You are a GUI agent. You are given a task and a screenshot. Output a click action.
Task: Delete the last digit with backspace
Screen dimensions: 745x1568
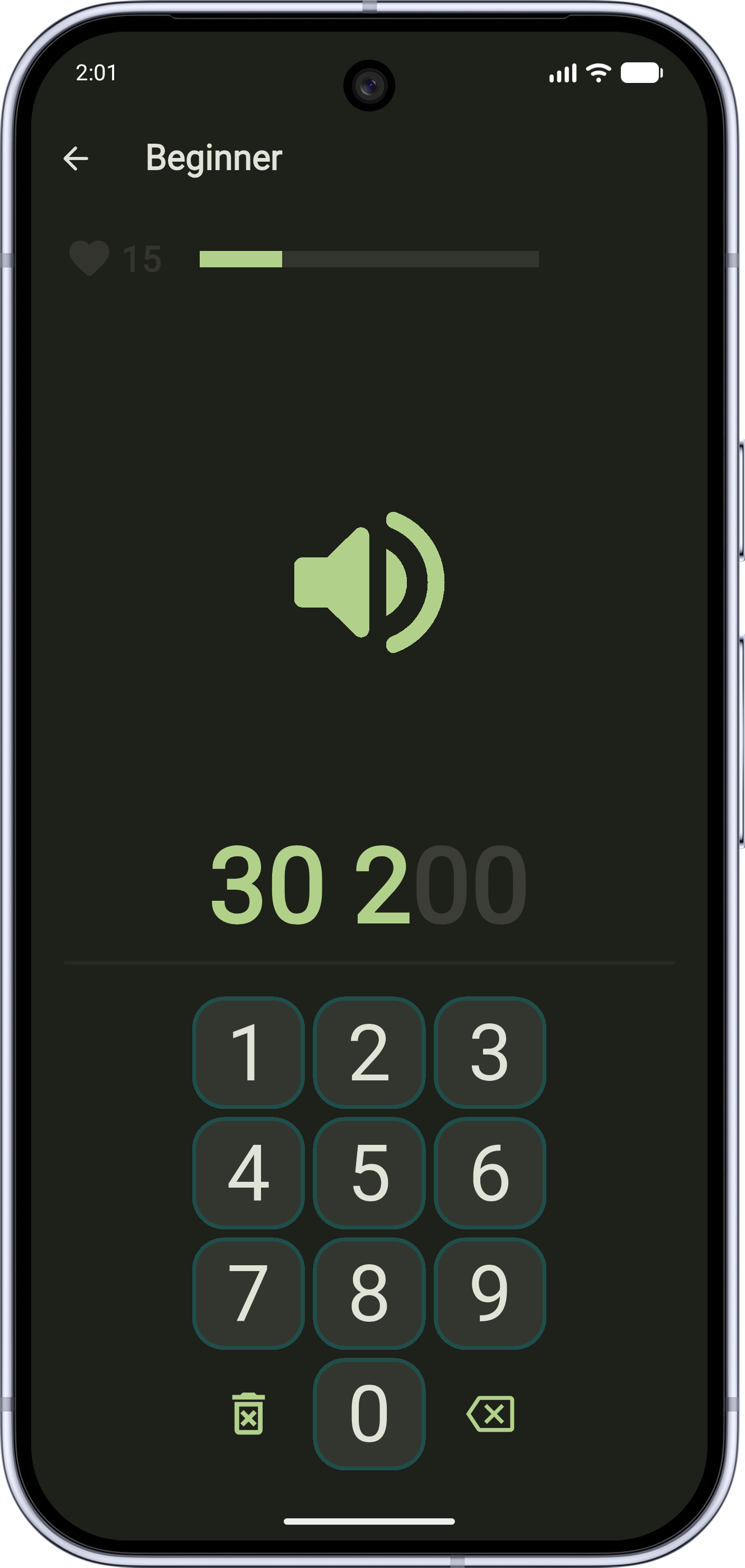click(x=490, y=1414)
